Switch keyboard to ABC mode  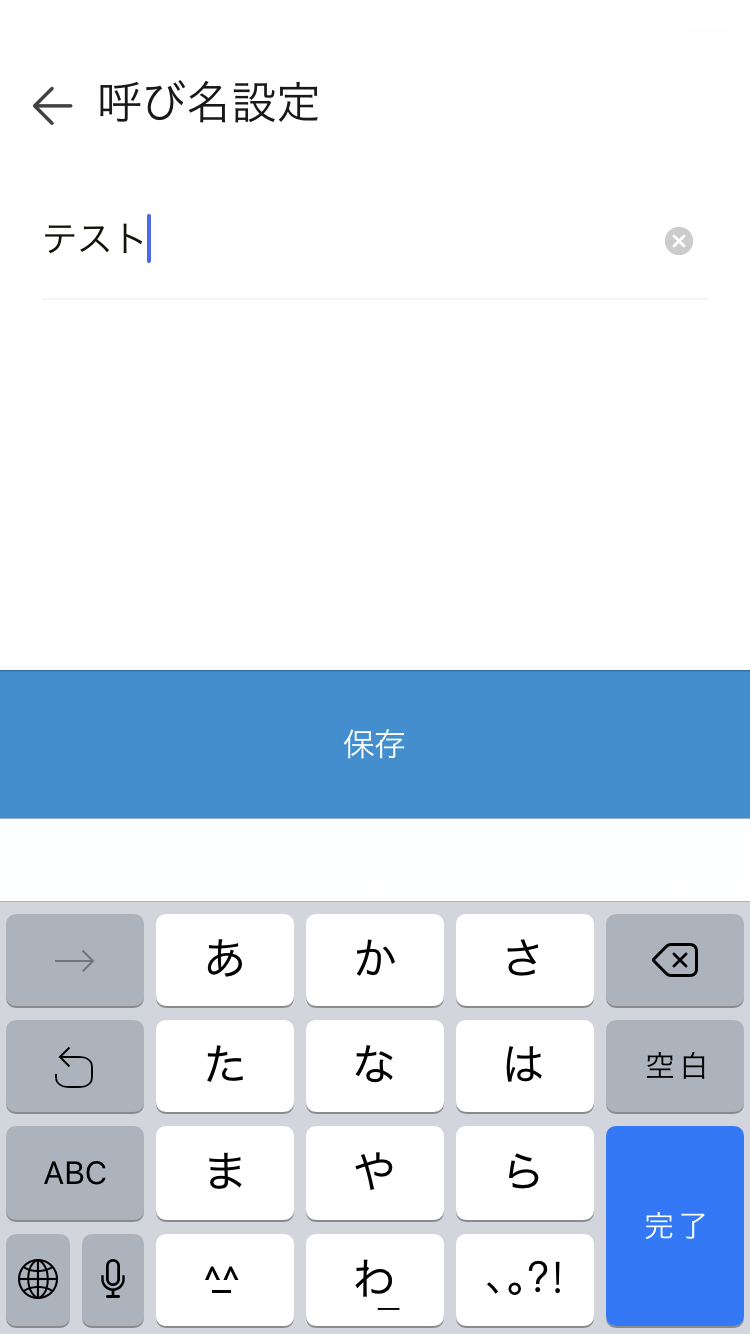(x=75, y=1173)
